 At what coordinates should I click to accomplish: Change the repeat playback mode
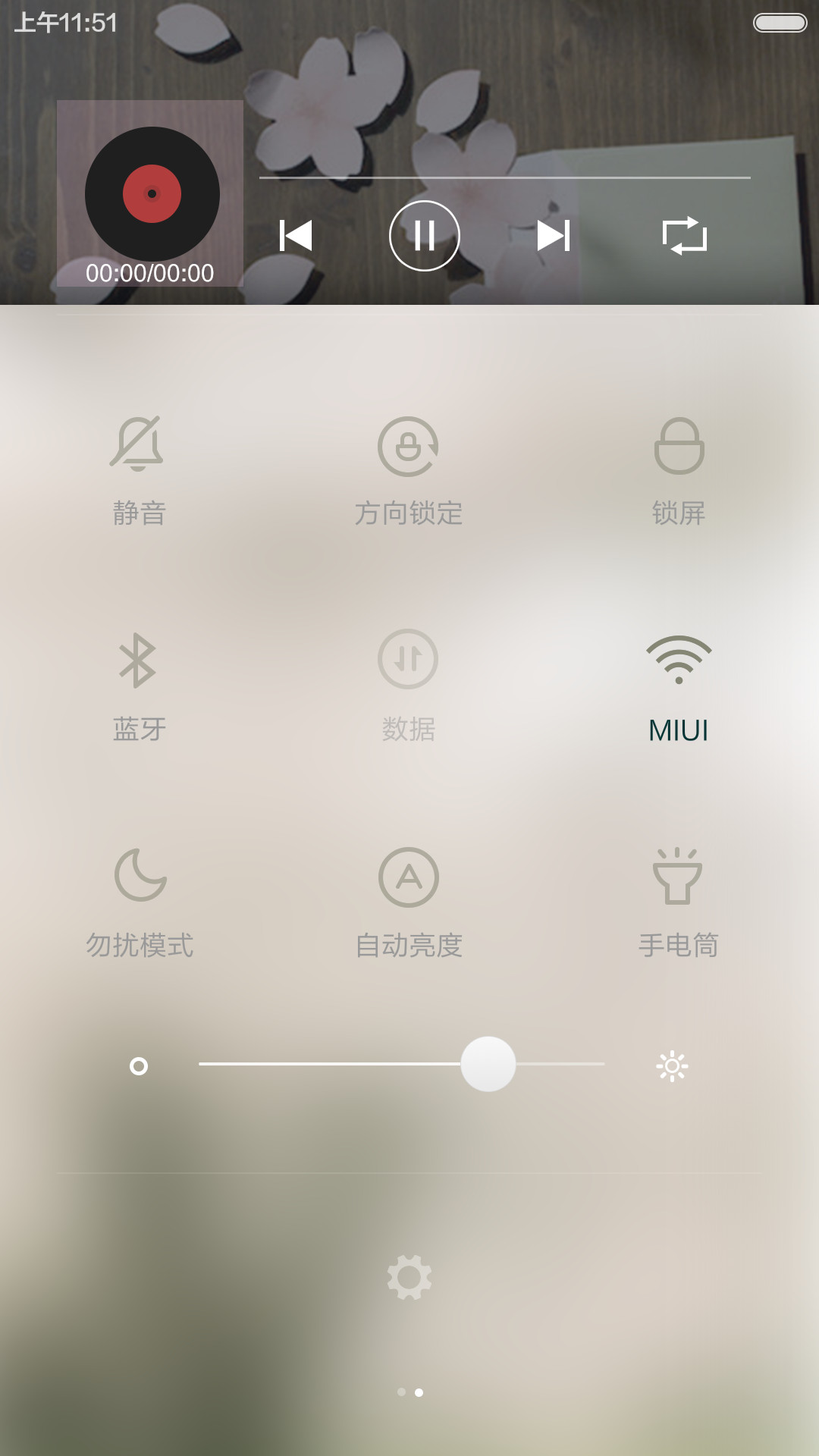[x=685, y=235]
